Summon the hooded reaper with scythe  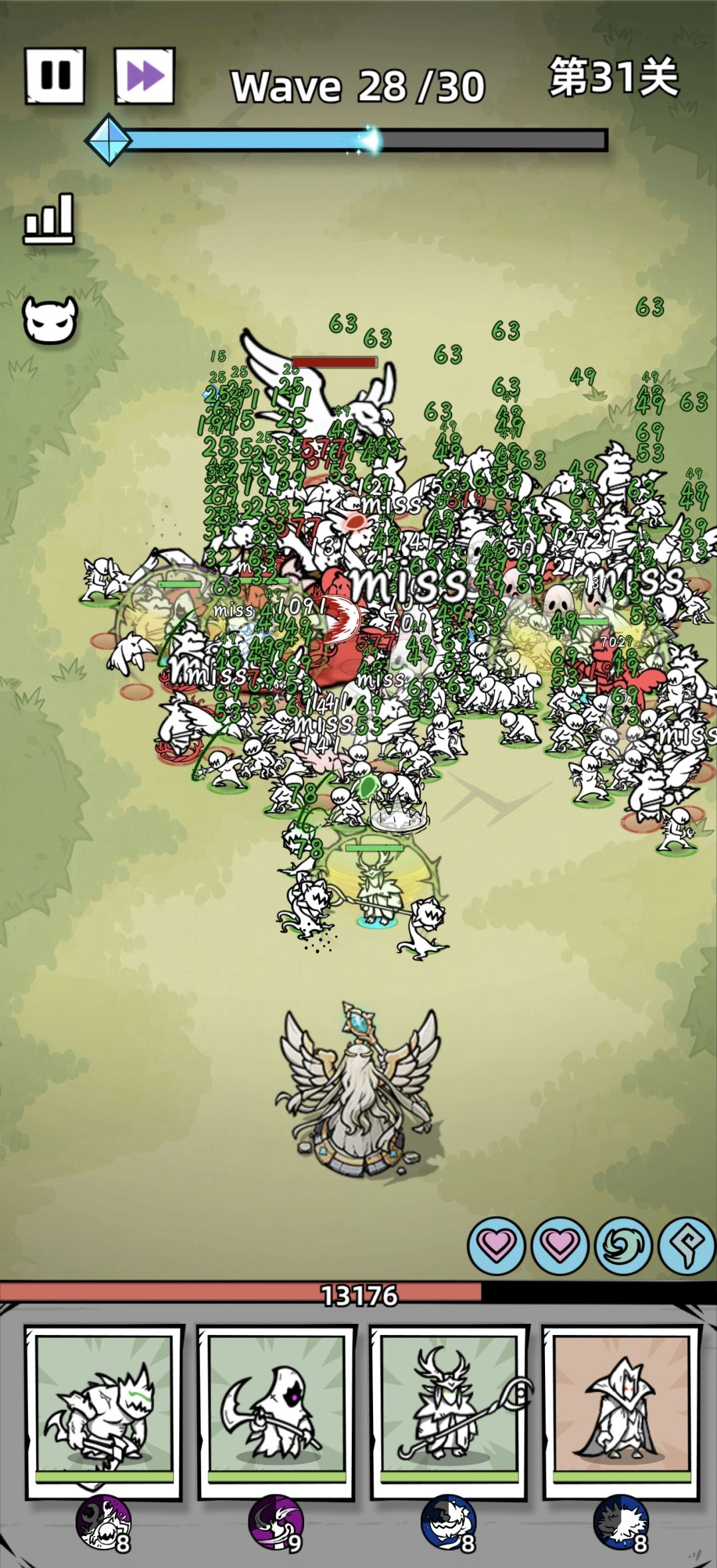[276, 1413]
